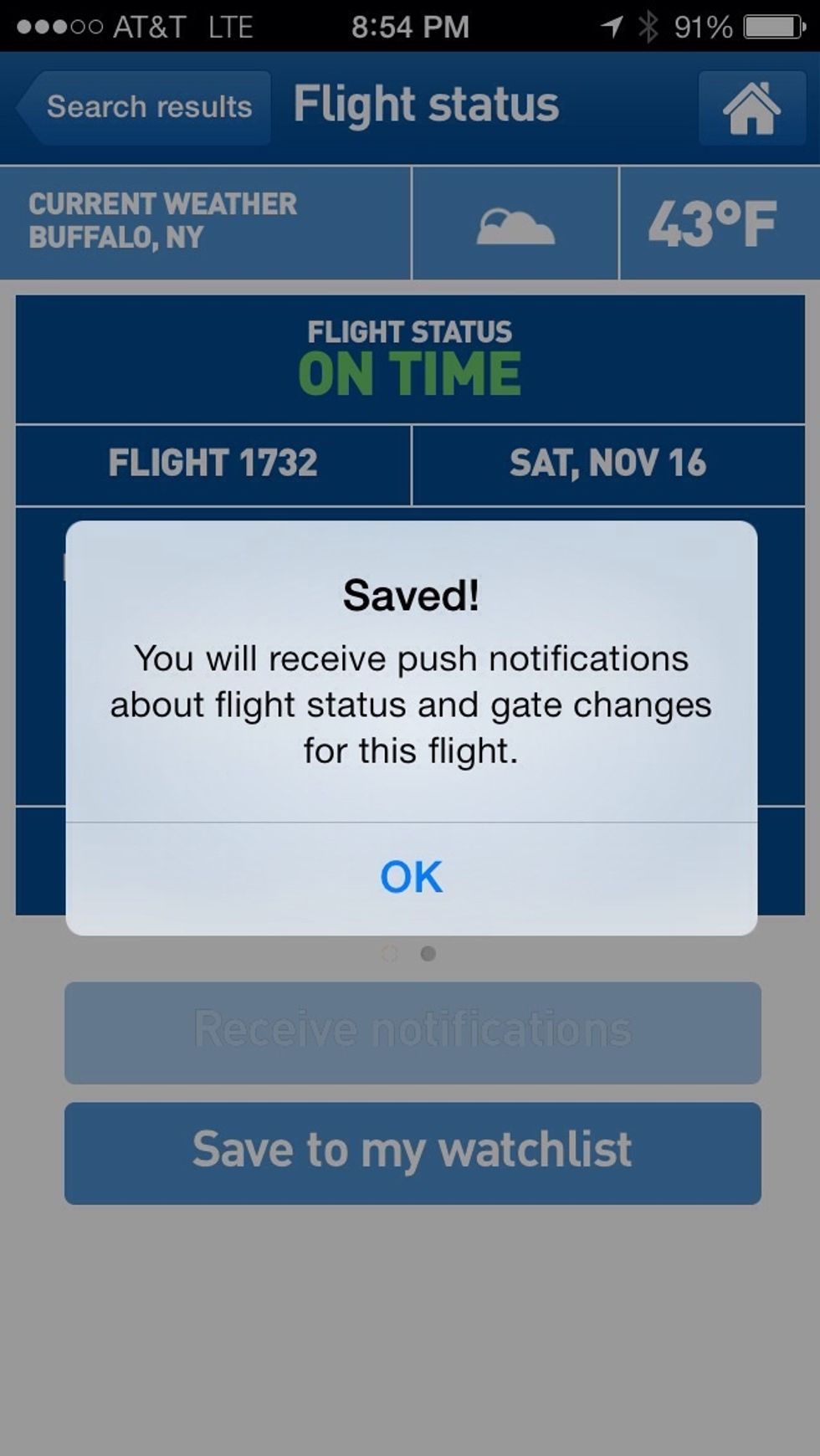Select the first page indicator dot
This screenshot has height=1456, width=820.
pyautogui.click(x=389, y=952)
